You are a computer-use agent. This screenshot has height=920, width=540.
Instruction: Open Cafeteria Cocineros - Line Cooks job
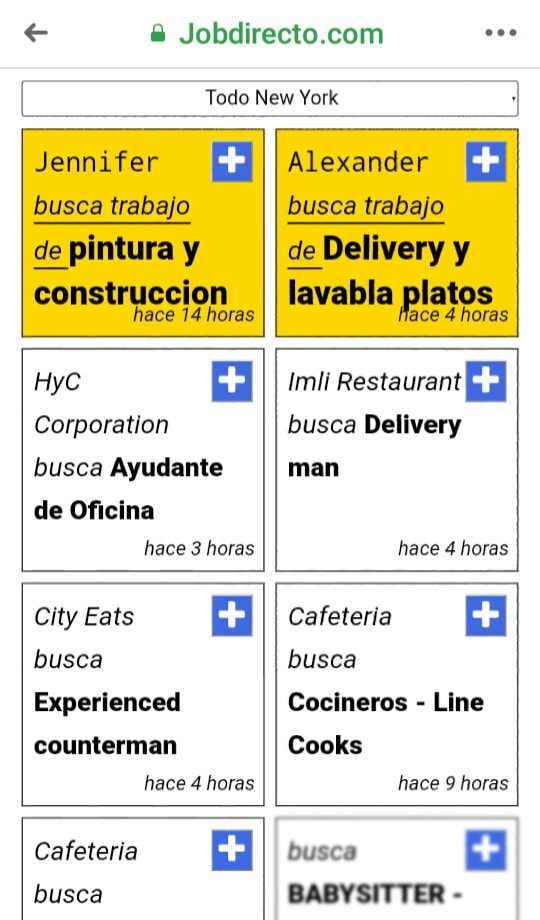397,694
